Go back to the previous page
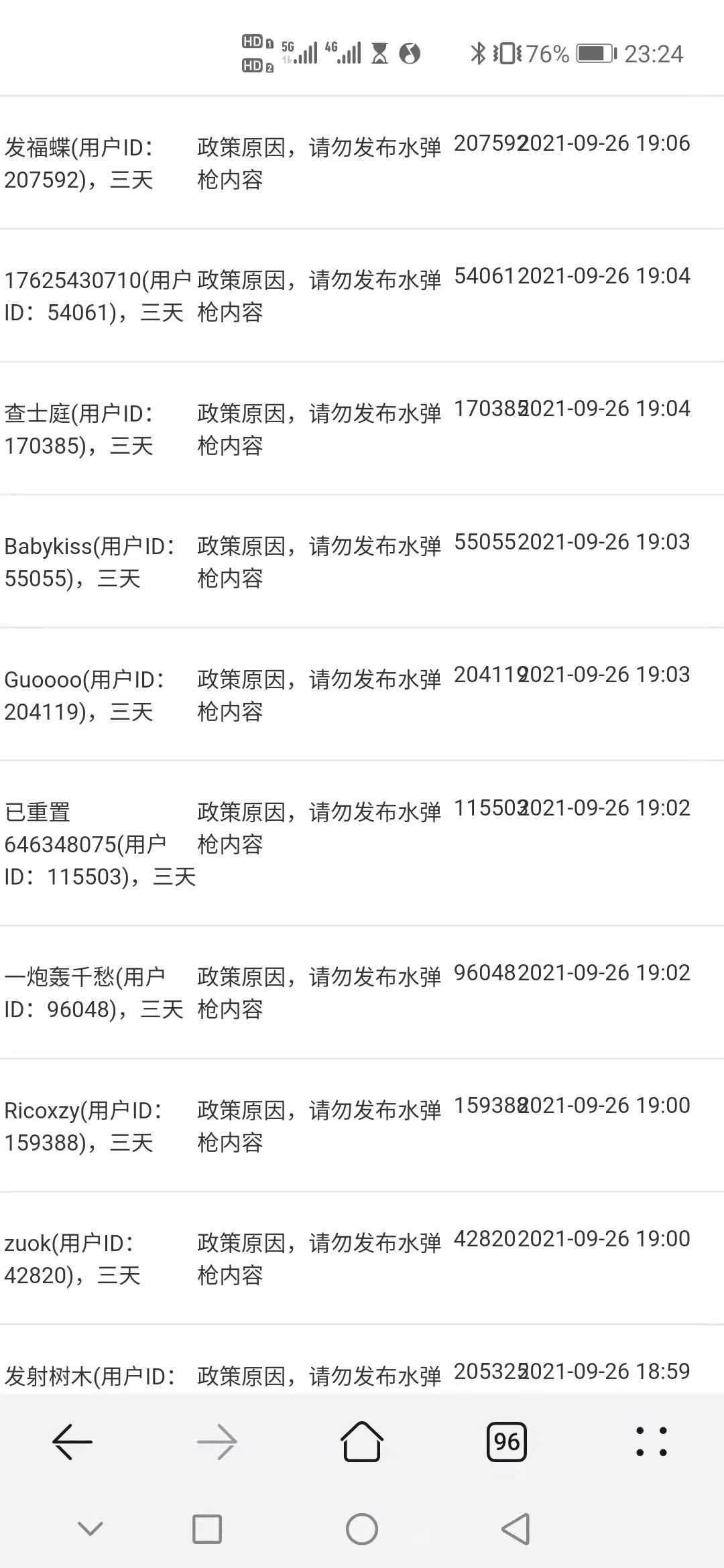This screenshot has height=1568, width=724. (x=72, y=1441)
